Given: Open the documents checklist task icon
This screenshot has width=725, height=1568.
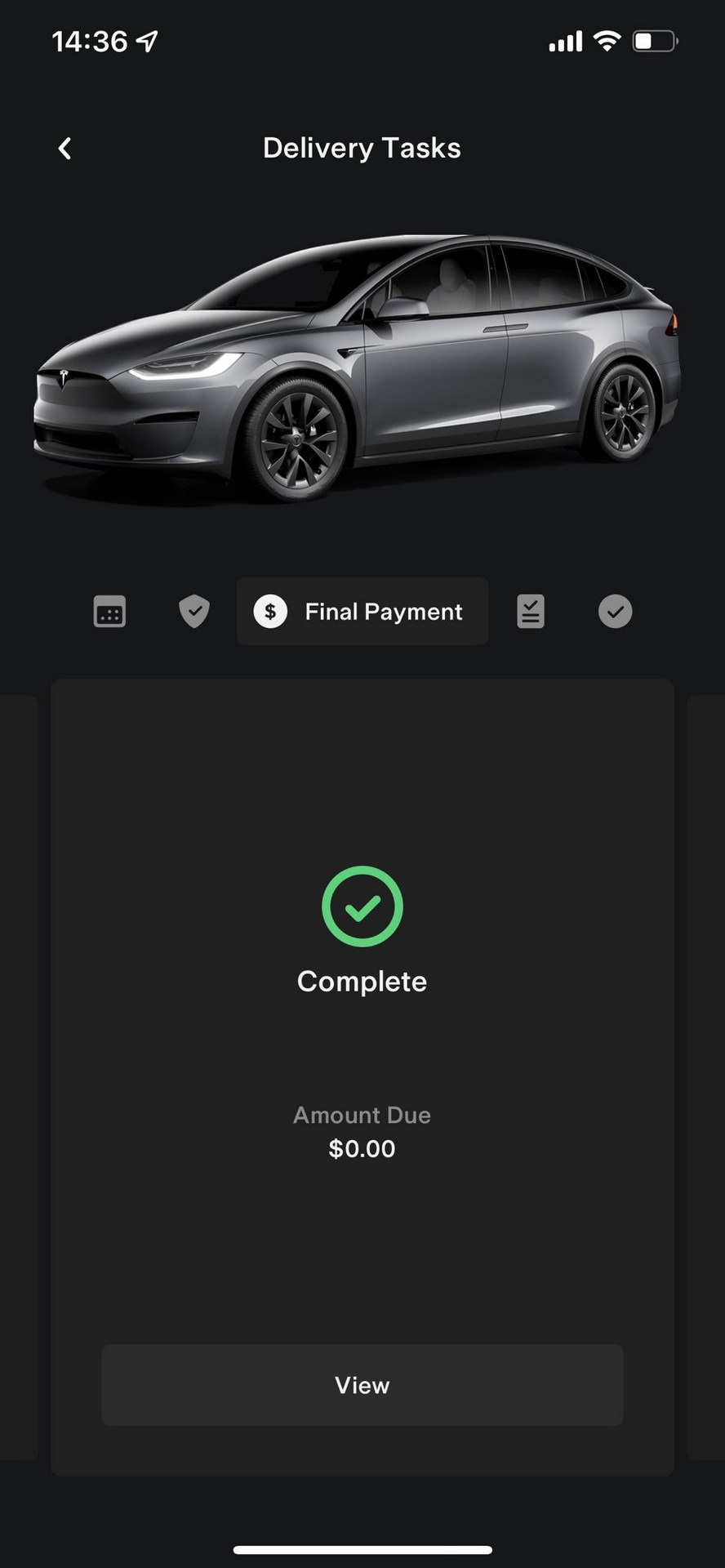Looking at the screenshot, I should tap(530, 611).
